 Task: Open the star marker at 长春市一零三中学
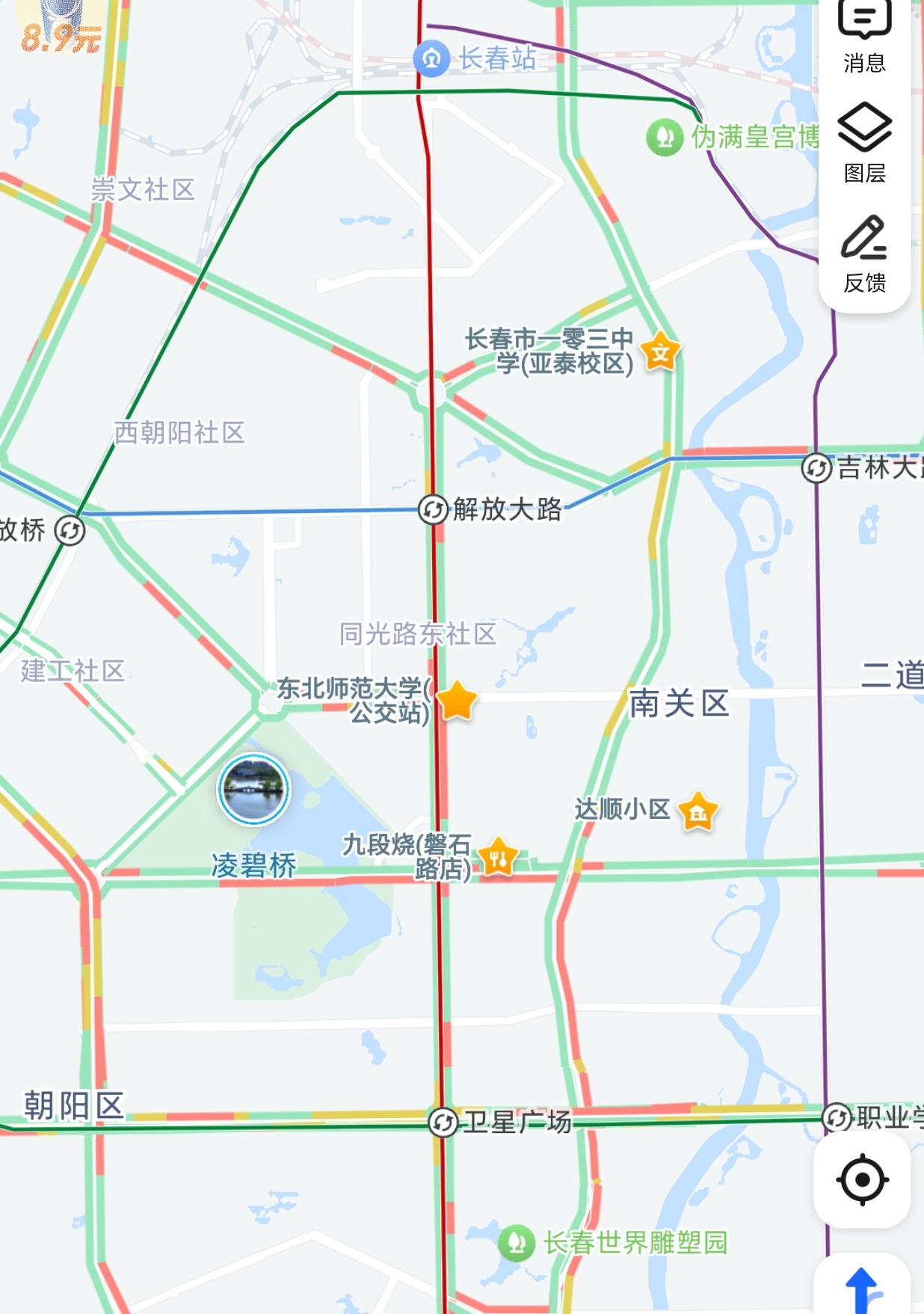(x=660, y=352)
